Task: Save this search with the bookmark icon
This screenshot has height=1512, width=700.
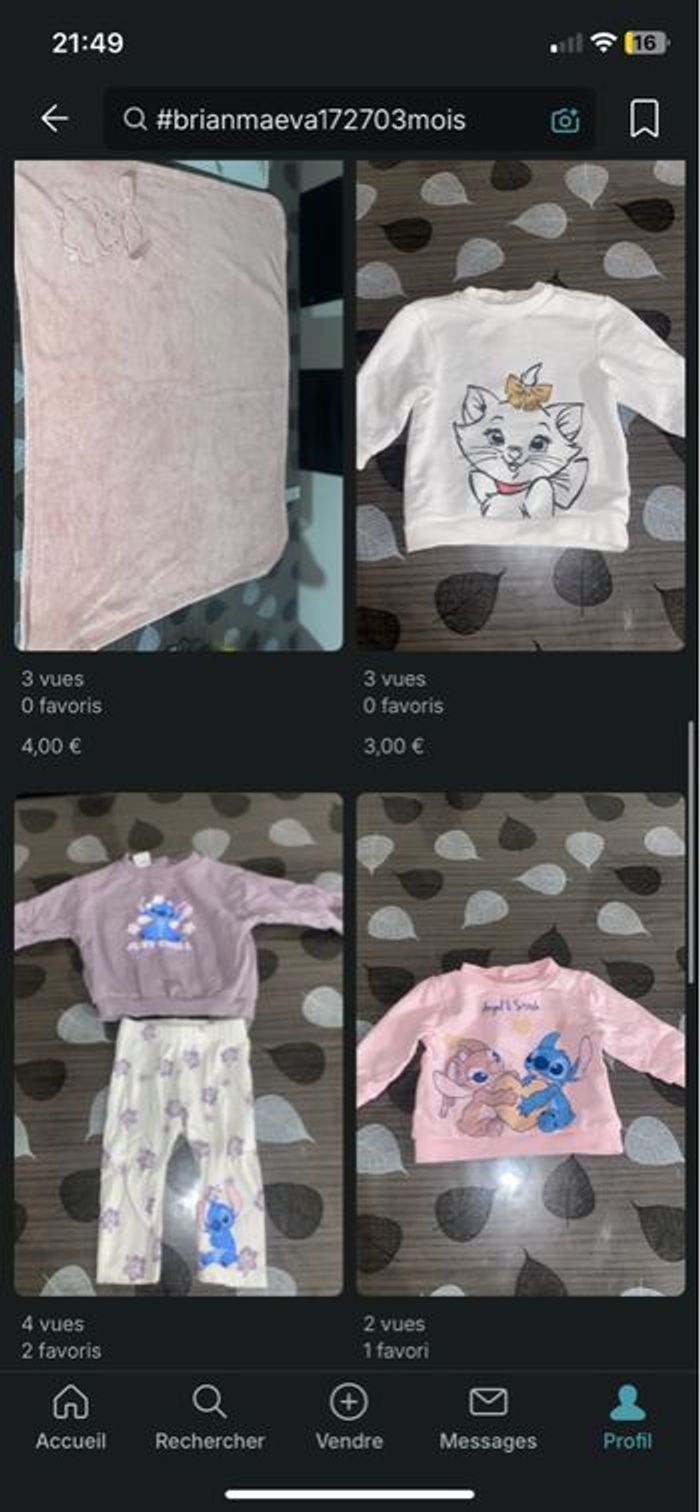Action: click(645, 119)
